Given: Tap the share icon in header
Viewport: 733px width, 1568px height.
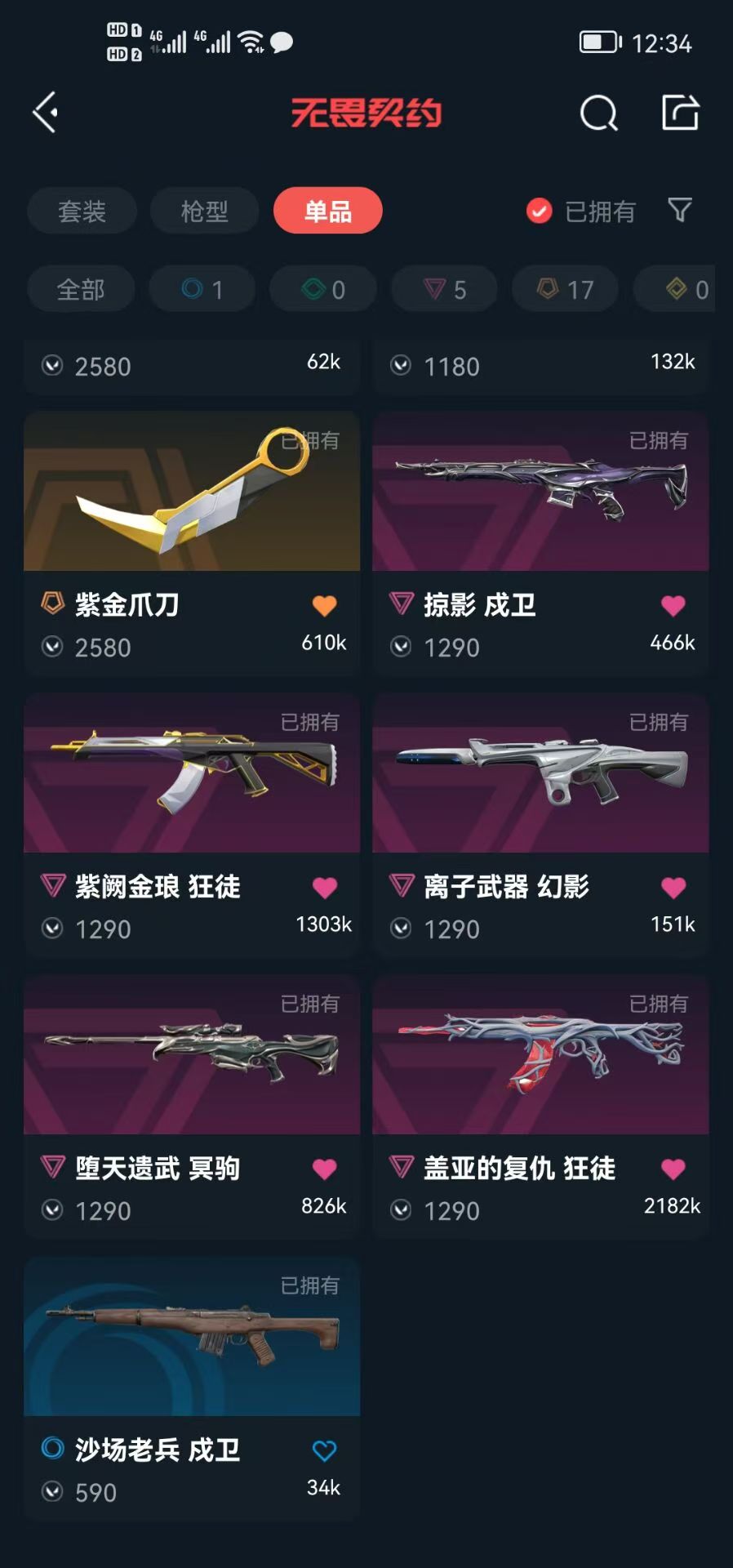Looking at the screenshot, I should (x=680, y=113).
